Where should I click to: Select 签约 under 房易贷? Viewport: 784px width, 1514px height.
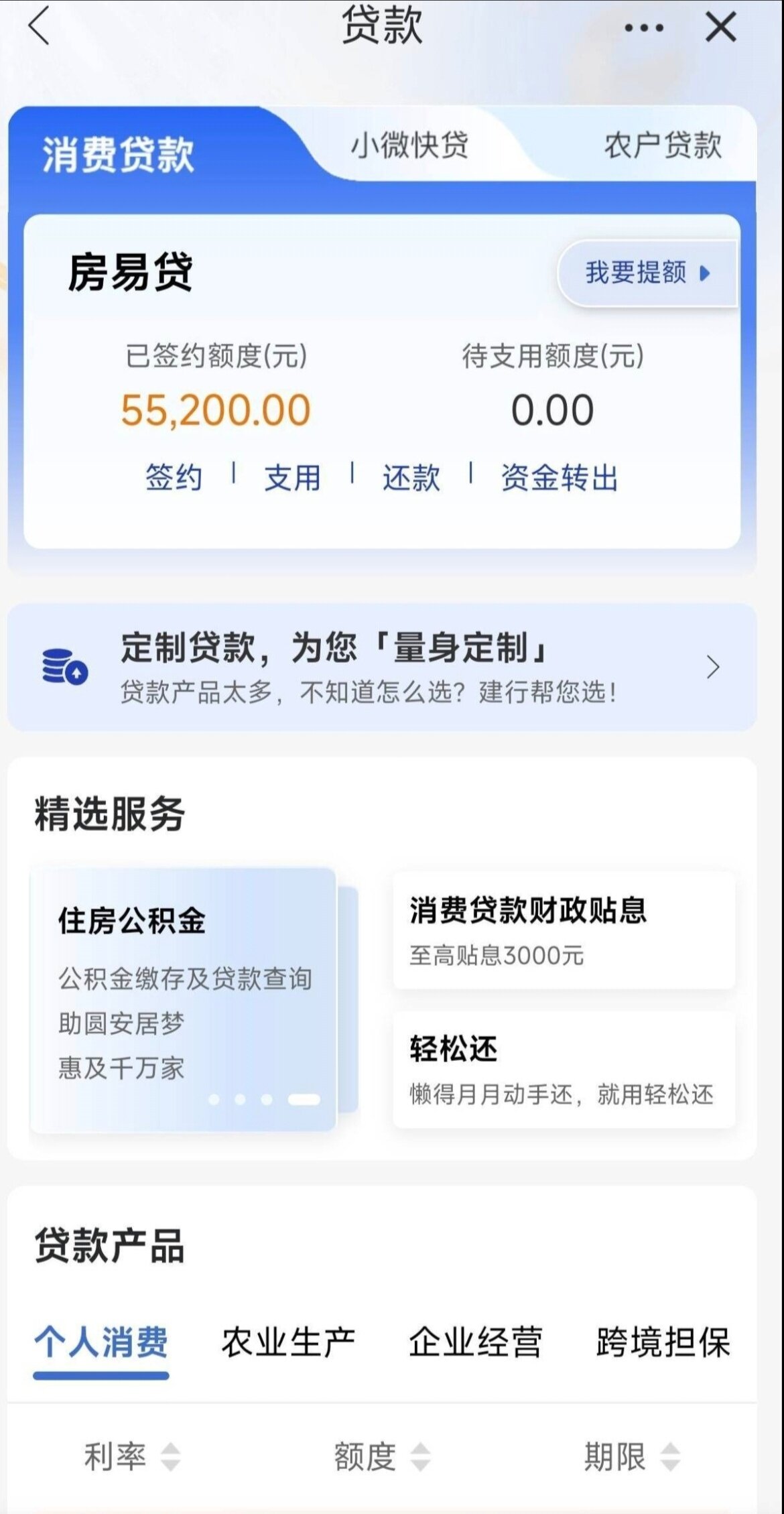tap(174, 478)
